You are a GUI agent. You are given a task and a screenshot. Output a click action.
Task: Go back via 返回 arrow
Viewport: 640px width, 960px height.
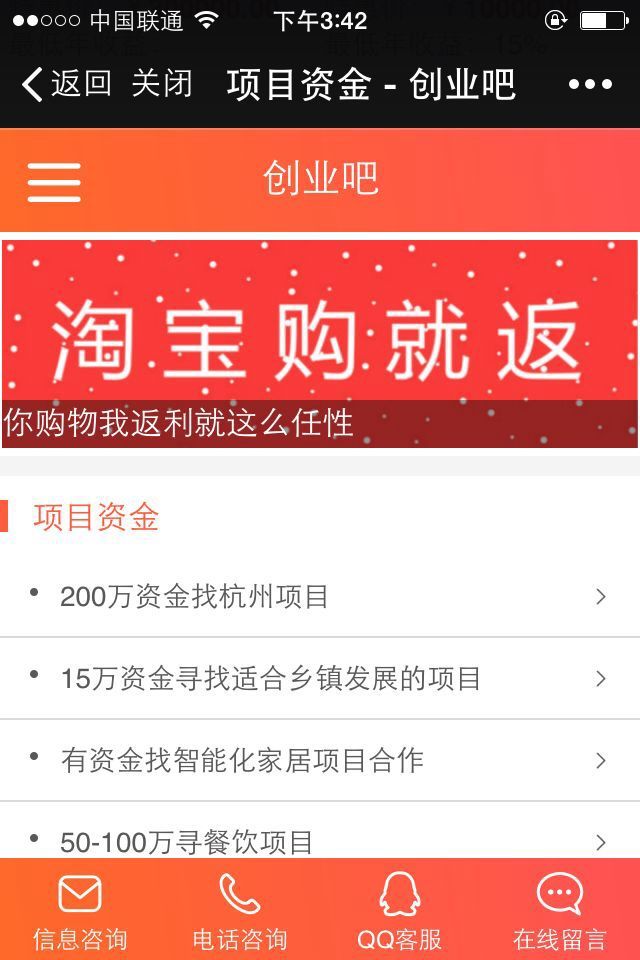point(66,84)
